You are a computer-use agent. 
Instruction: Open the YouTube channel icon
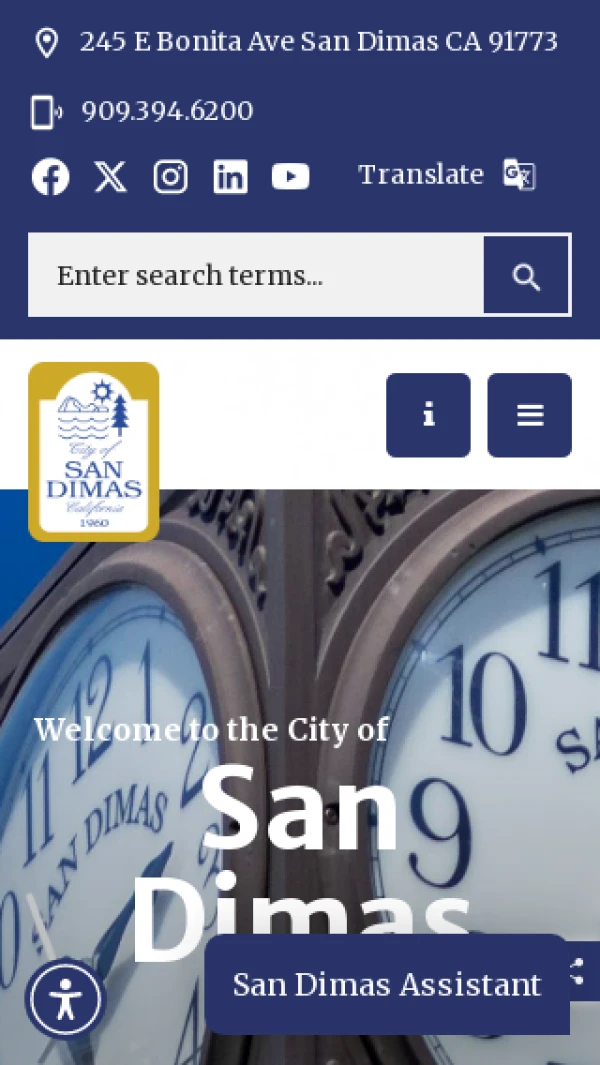tap(290, 177)
